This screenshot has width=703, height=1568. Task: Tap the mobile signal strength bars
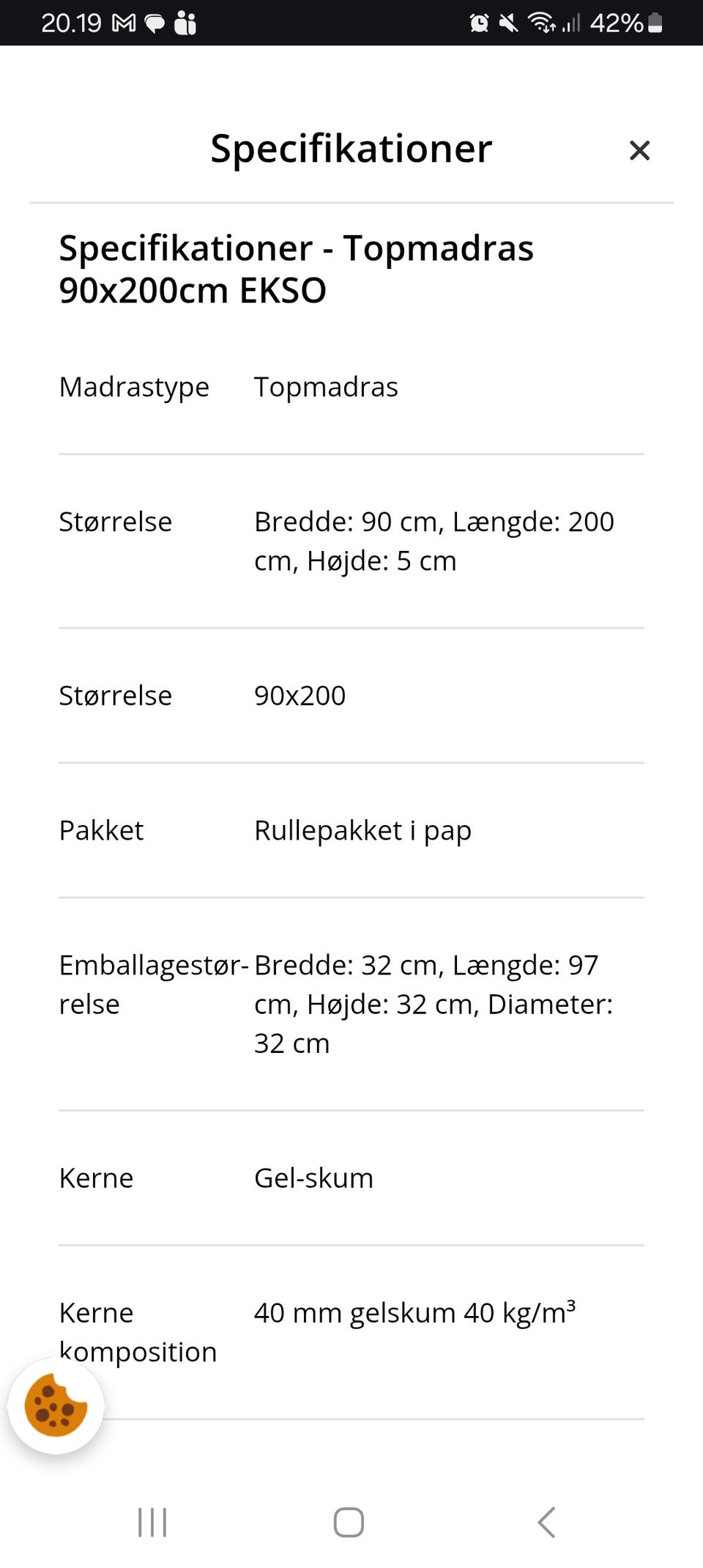coord(571,23)
